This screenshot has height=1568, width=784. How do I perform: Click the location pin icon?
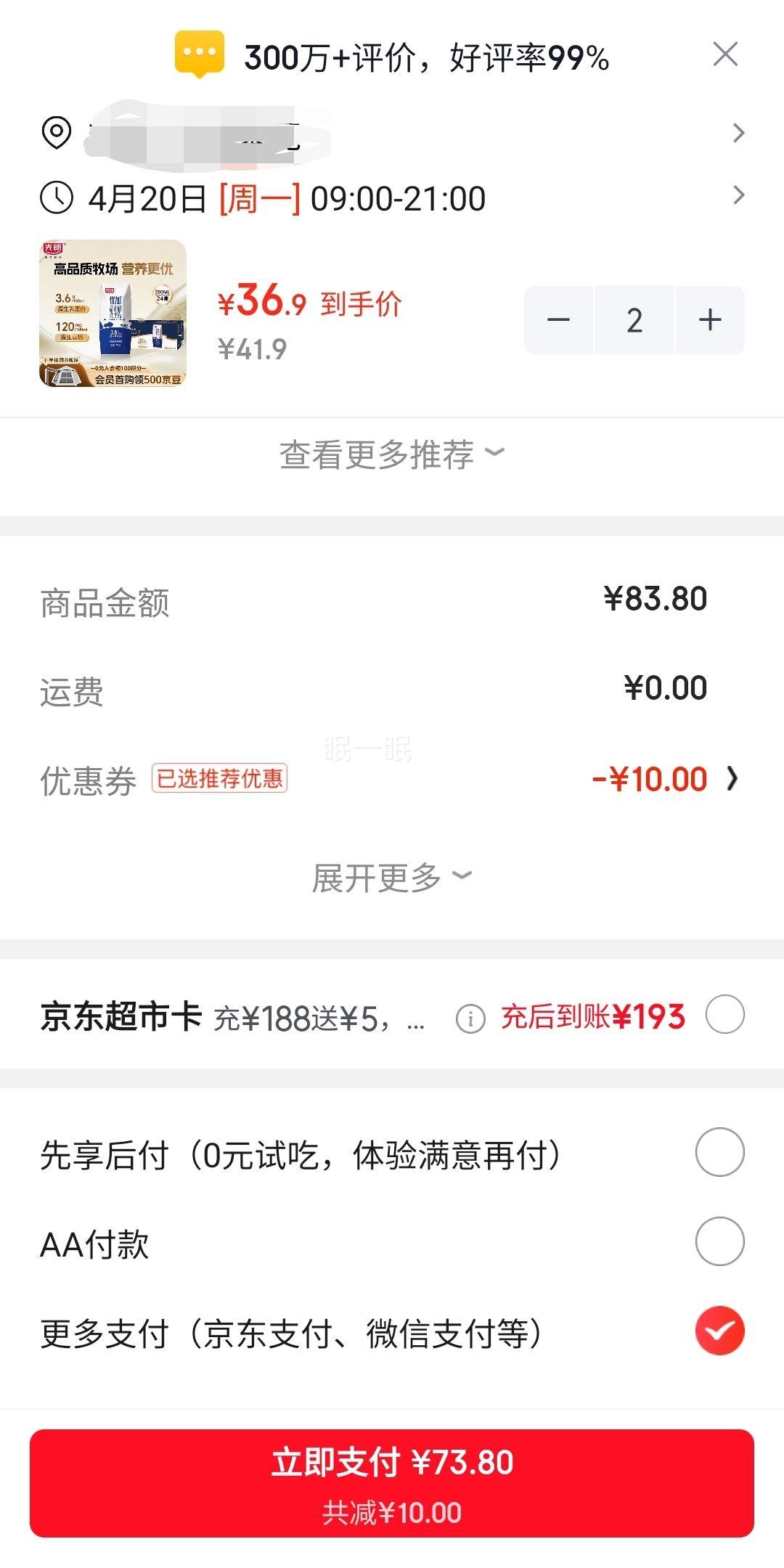[57, 133]
